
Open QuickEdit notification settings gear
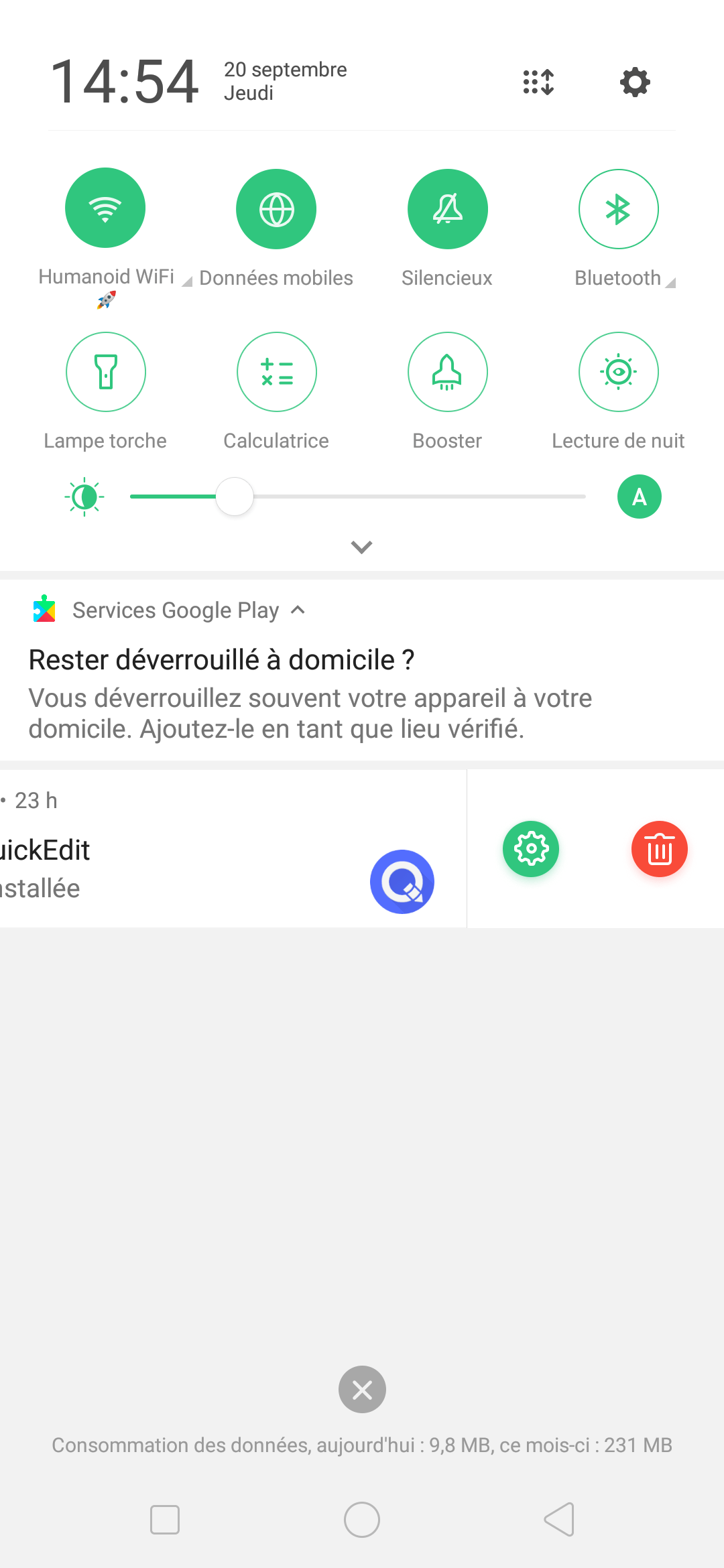[x=530, y=849]
